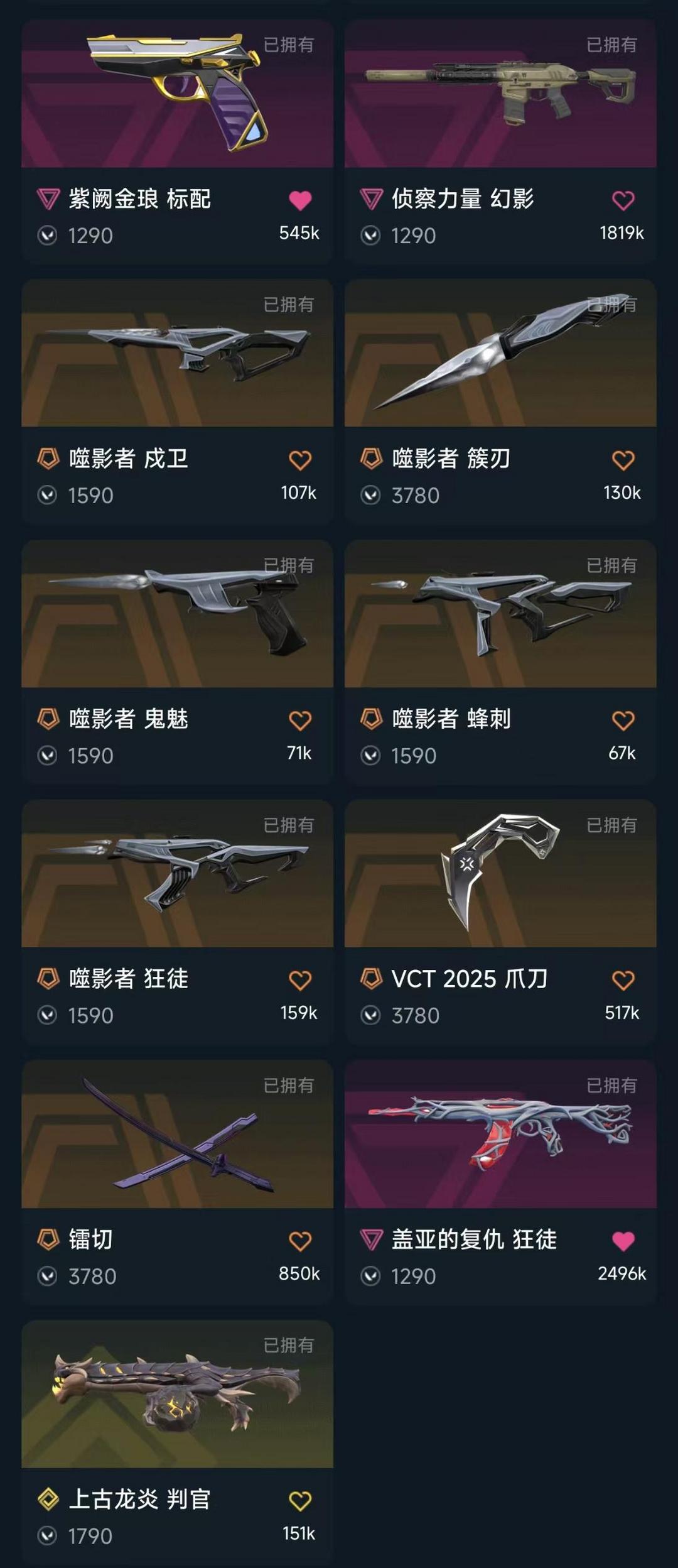Open the 噬影者 蜂刺 skin card
Viewport: 678px width, 1568px height.
click(500, 661)
